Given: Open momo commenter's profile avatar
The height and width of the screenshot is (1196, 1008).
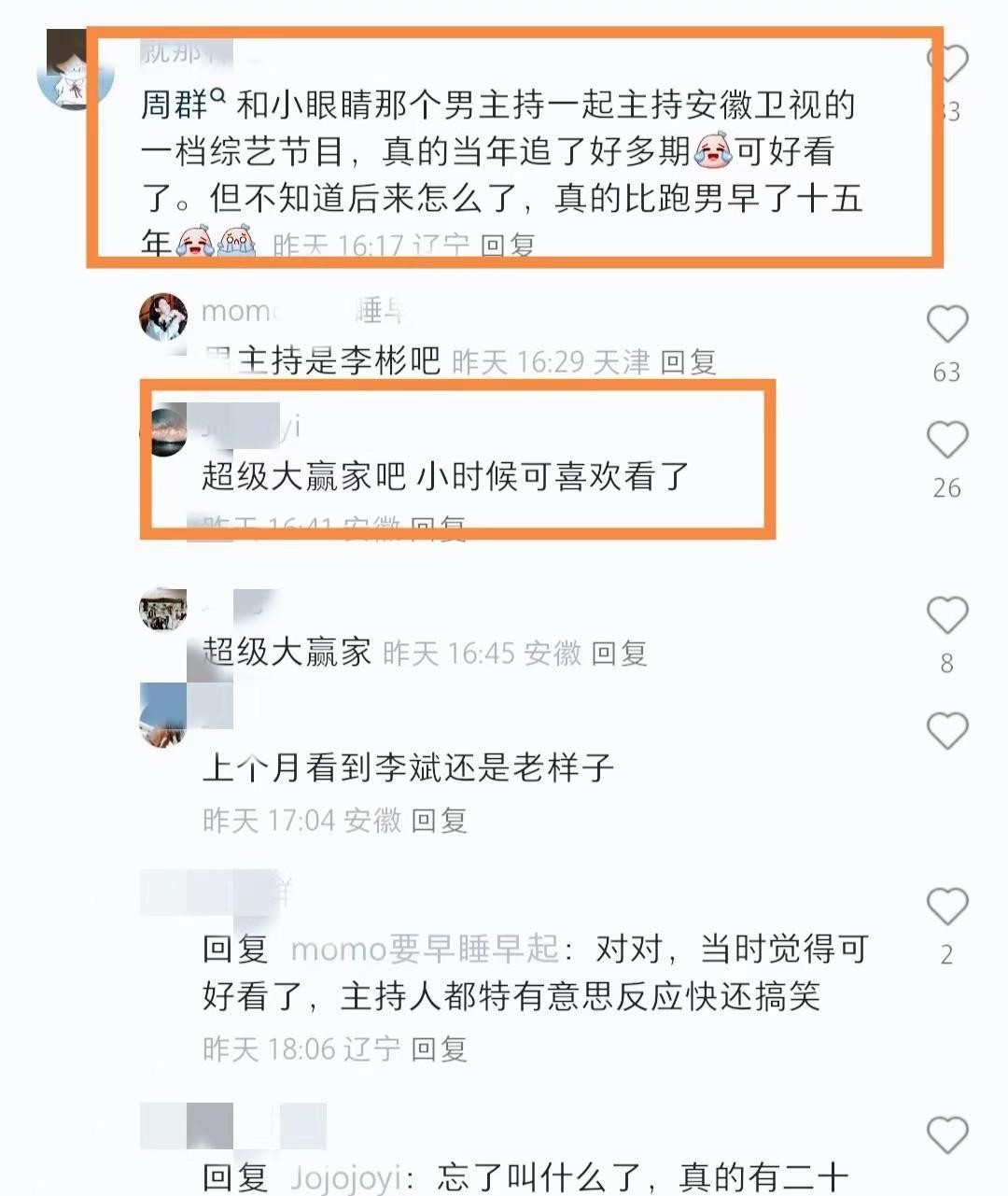Looking at the screenshot, I should pyautogui.click(x=163, y=317).
